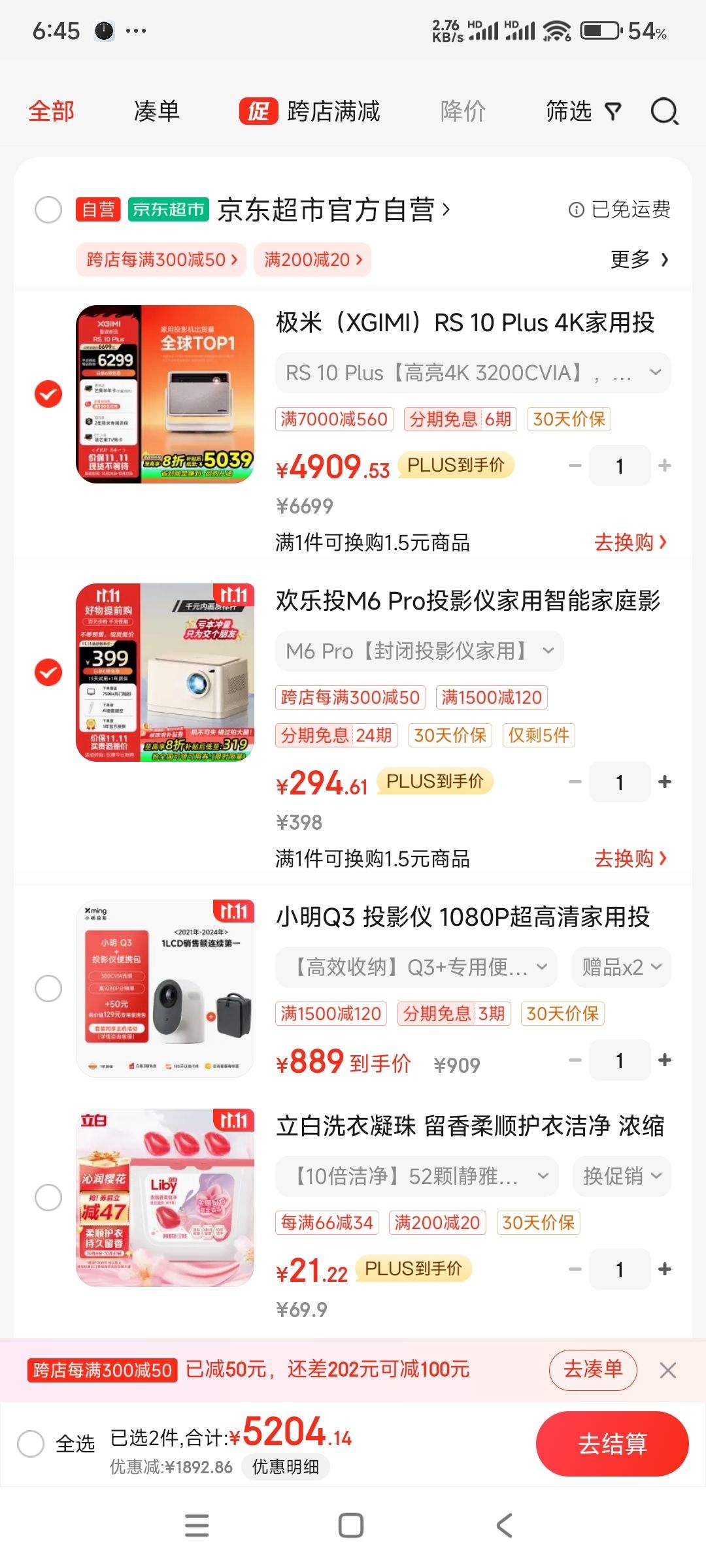Open the 换促销 dropdown on 立白洗衣凝珠
Viewport: 706px width, 1568px height.
pos(620,1175)
